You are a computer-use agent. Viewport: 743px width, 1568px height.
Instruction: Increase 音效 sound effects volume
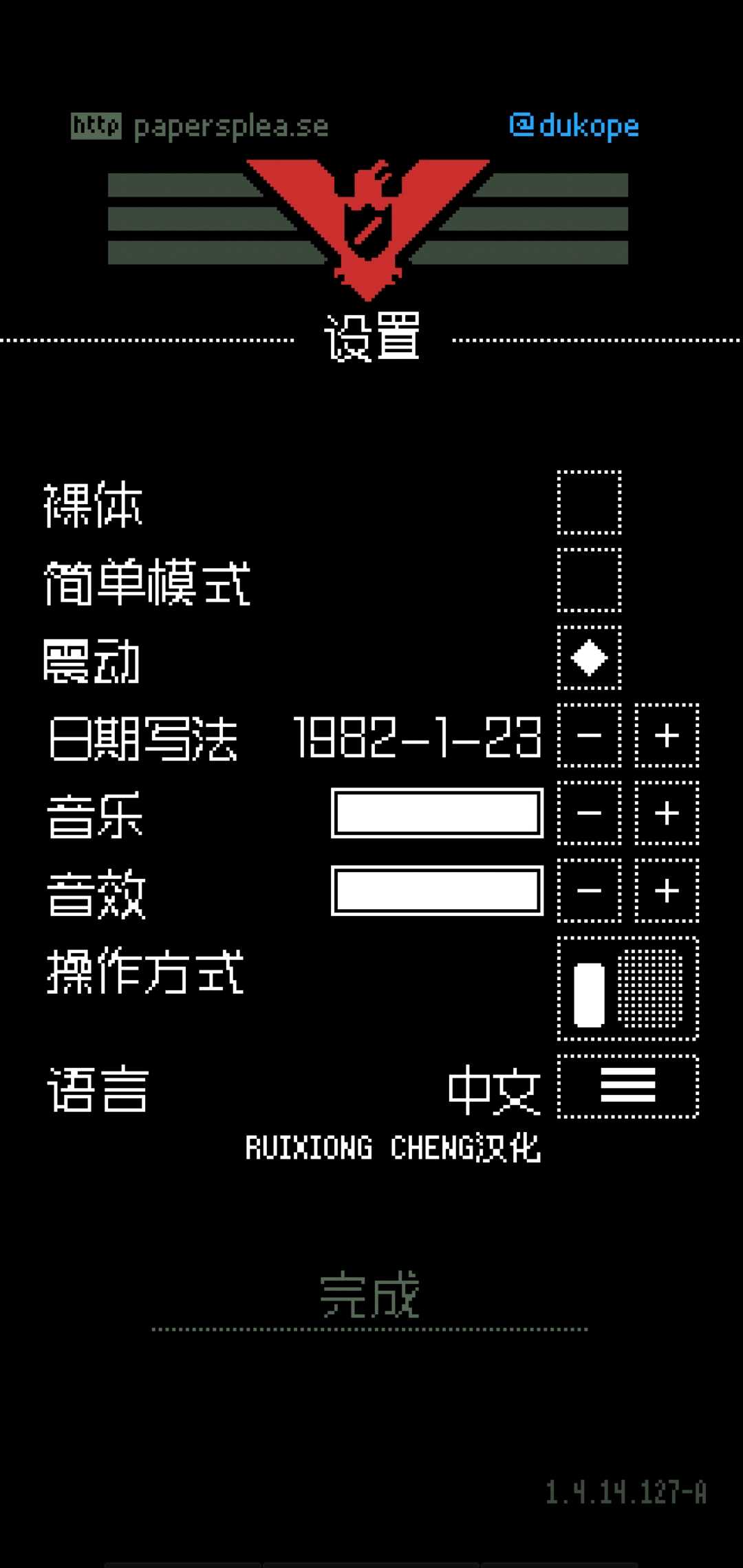tap(667, 891)
